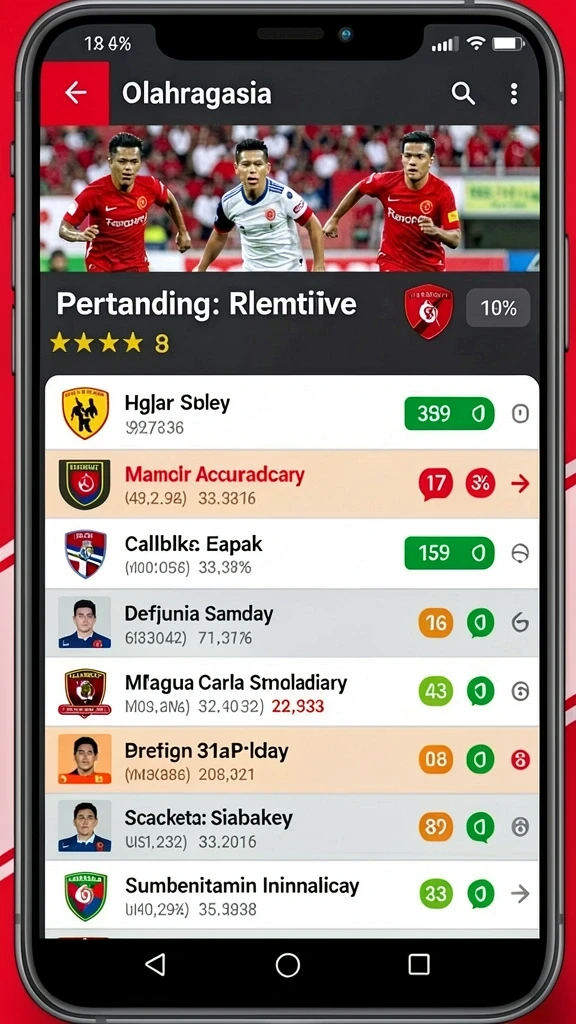Open the Brefign 31aP·lday row
576x1024 pixels.
[292, 760]
